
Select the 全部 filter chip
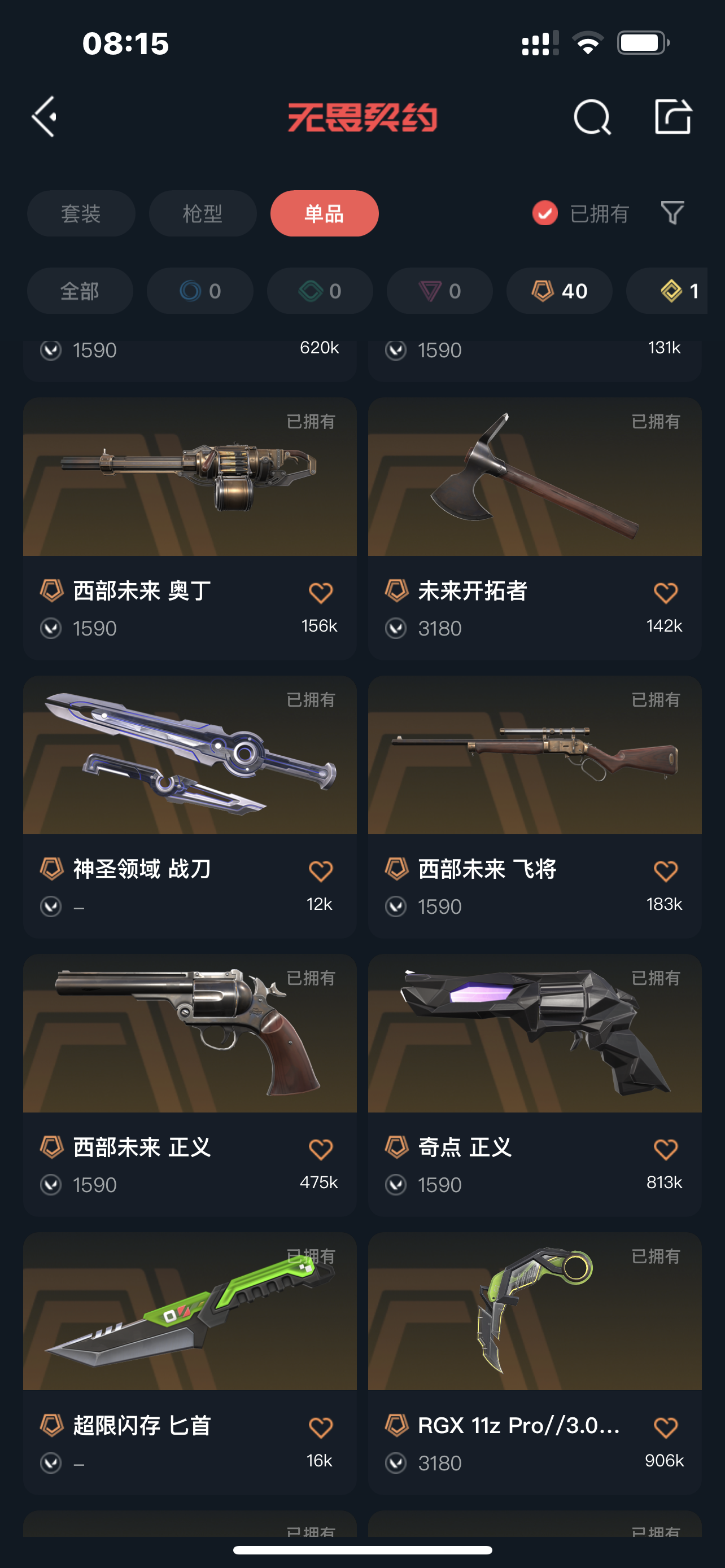tap(80, 291)
